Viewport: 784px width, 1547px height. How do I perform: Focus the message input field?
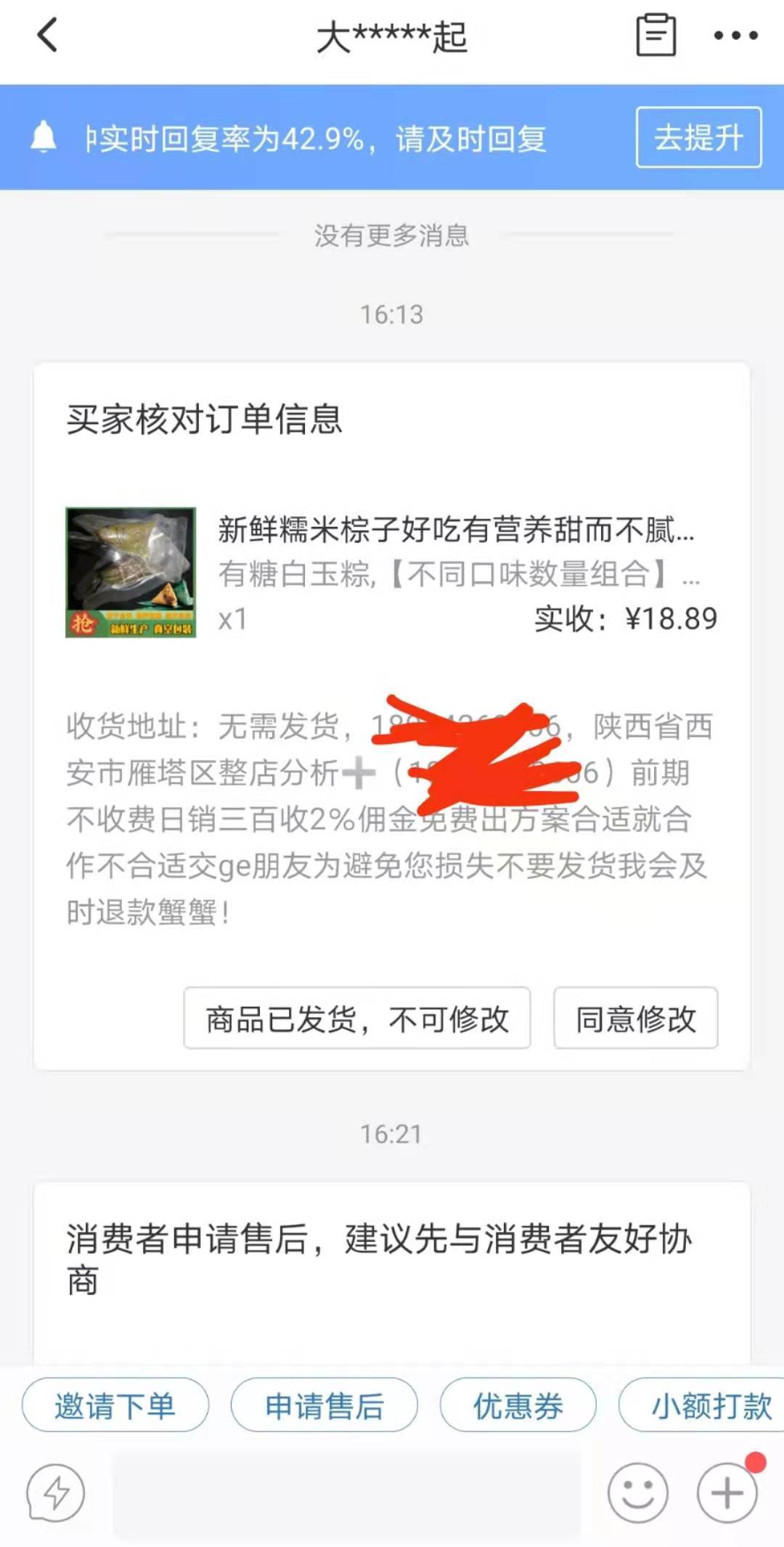347,1493
